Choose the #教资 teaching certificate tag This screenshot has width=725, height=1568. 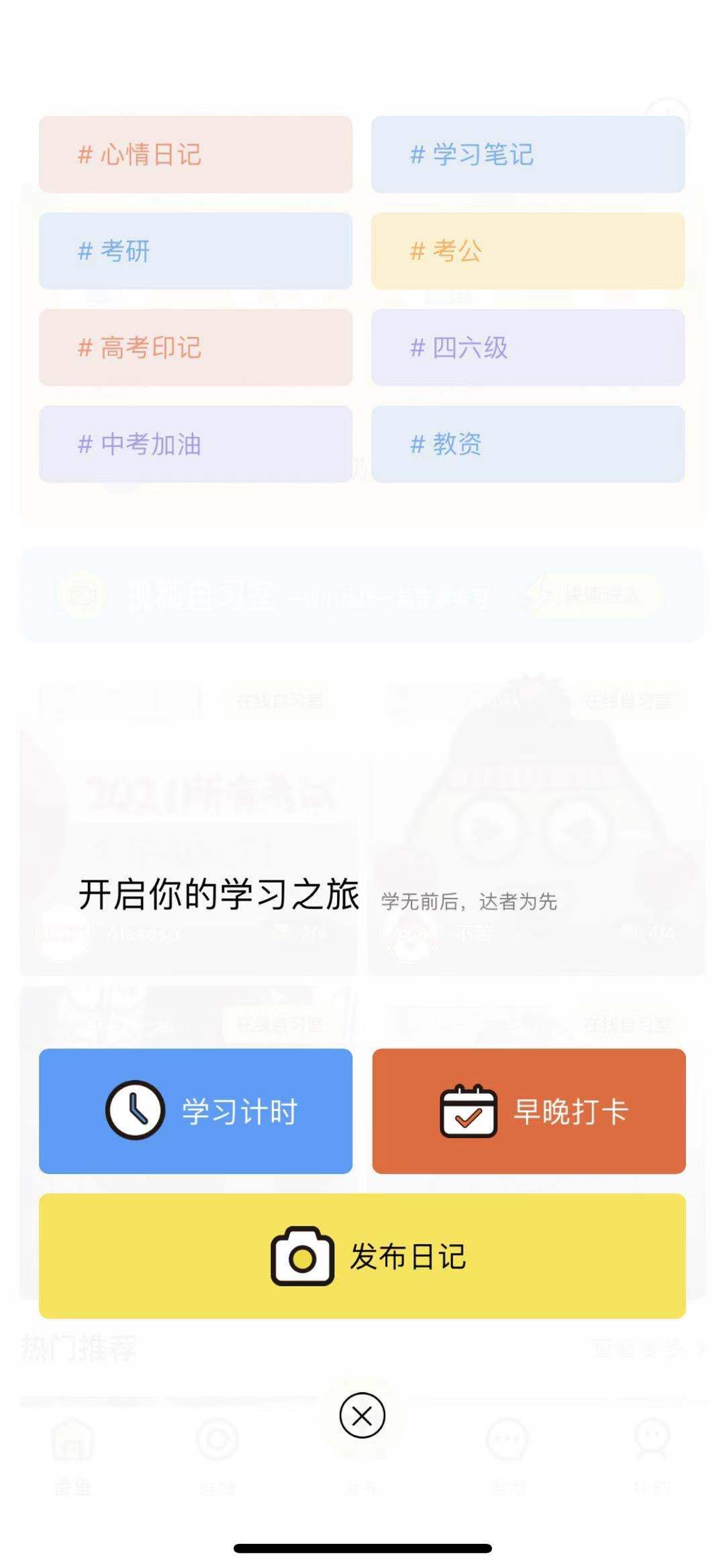(528, 443)
